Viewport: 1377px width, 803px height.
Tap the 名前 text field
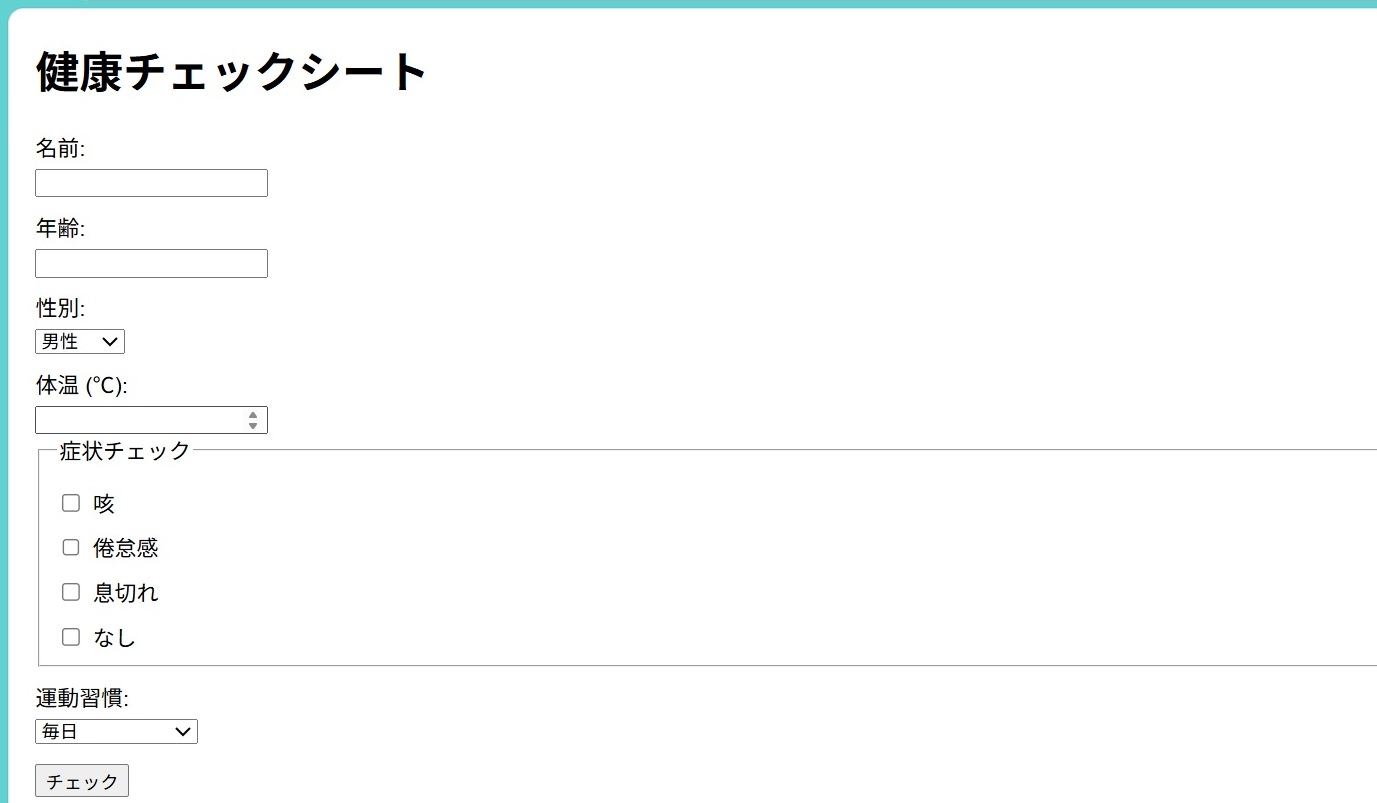click(151, 183)
